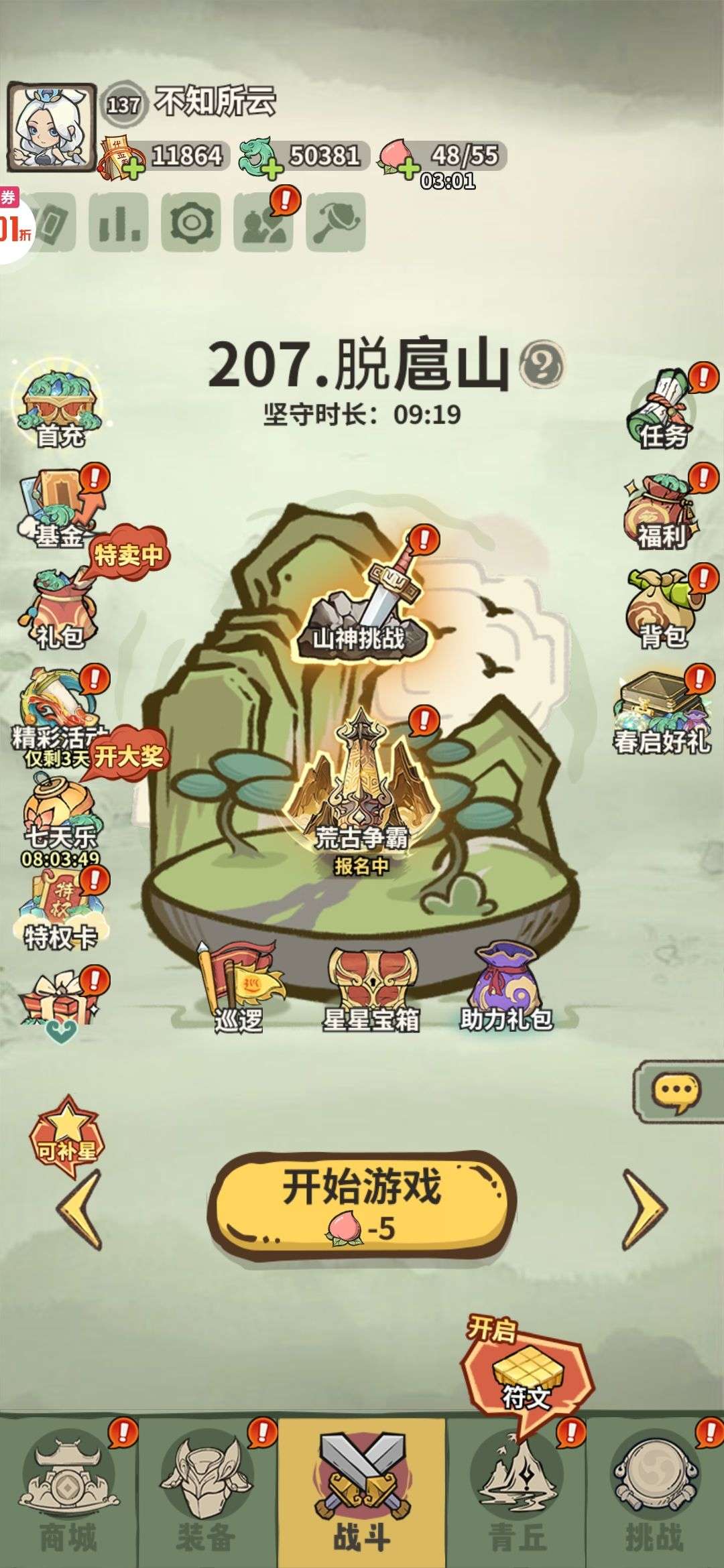Go back to the previous stage
Image resolution: width=724 pixels, height=1568 pixels.
tap(79, 1210)
